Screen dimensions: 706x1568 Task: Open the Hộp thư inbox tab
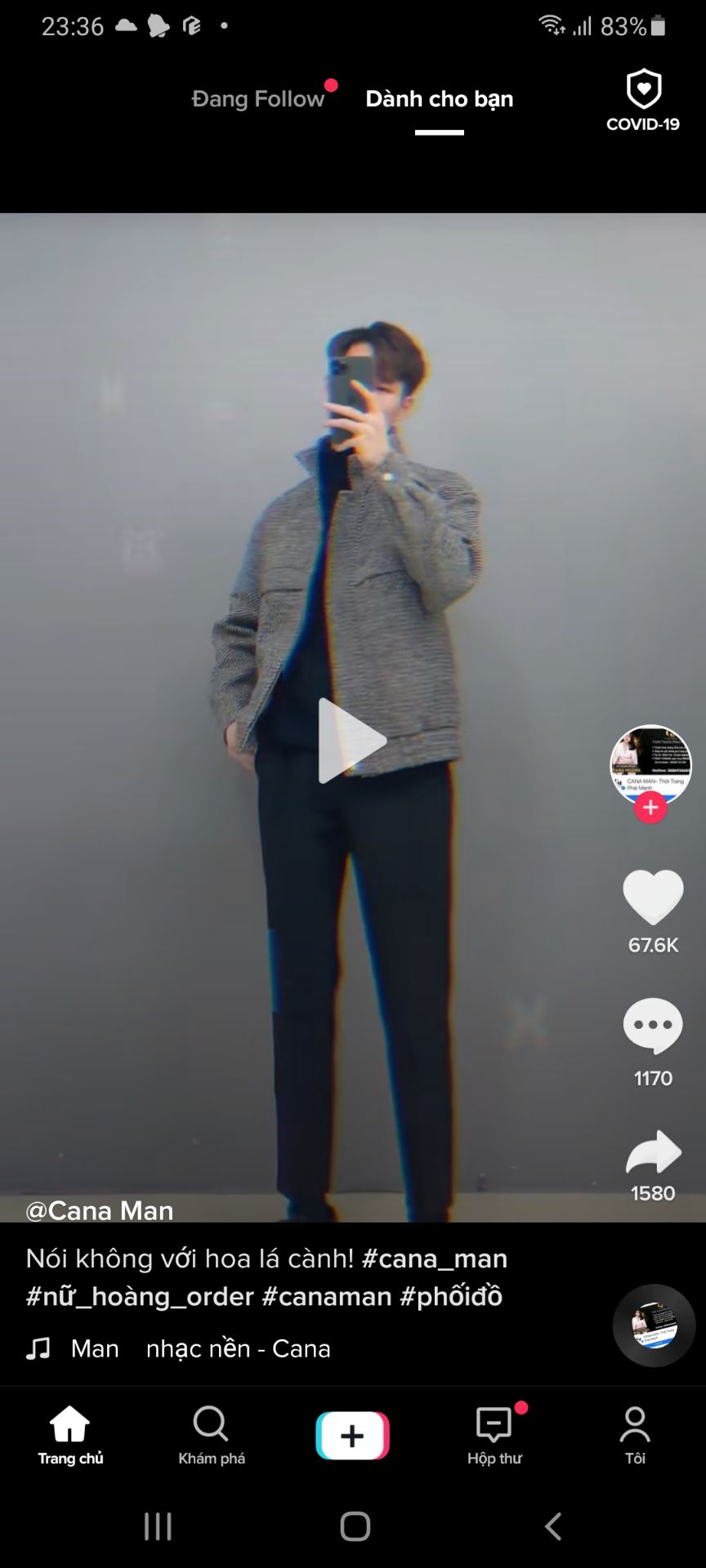click(494, 1435)
